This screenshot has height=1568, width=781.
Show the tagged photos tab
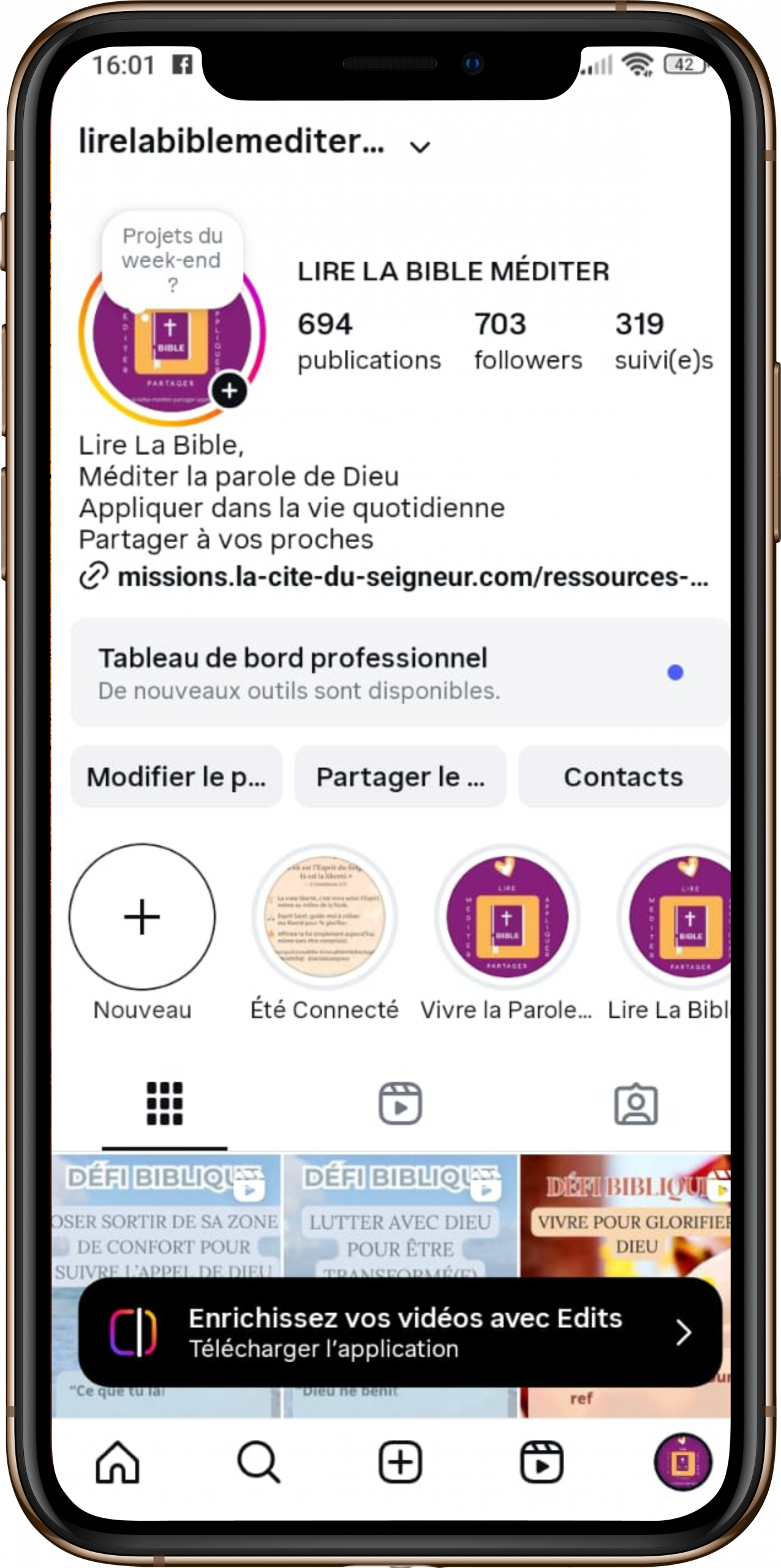pyautogui.click(x=636, y=1104)
